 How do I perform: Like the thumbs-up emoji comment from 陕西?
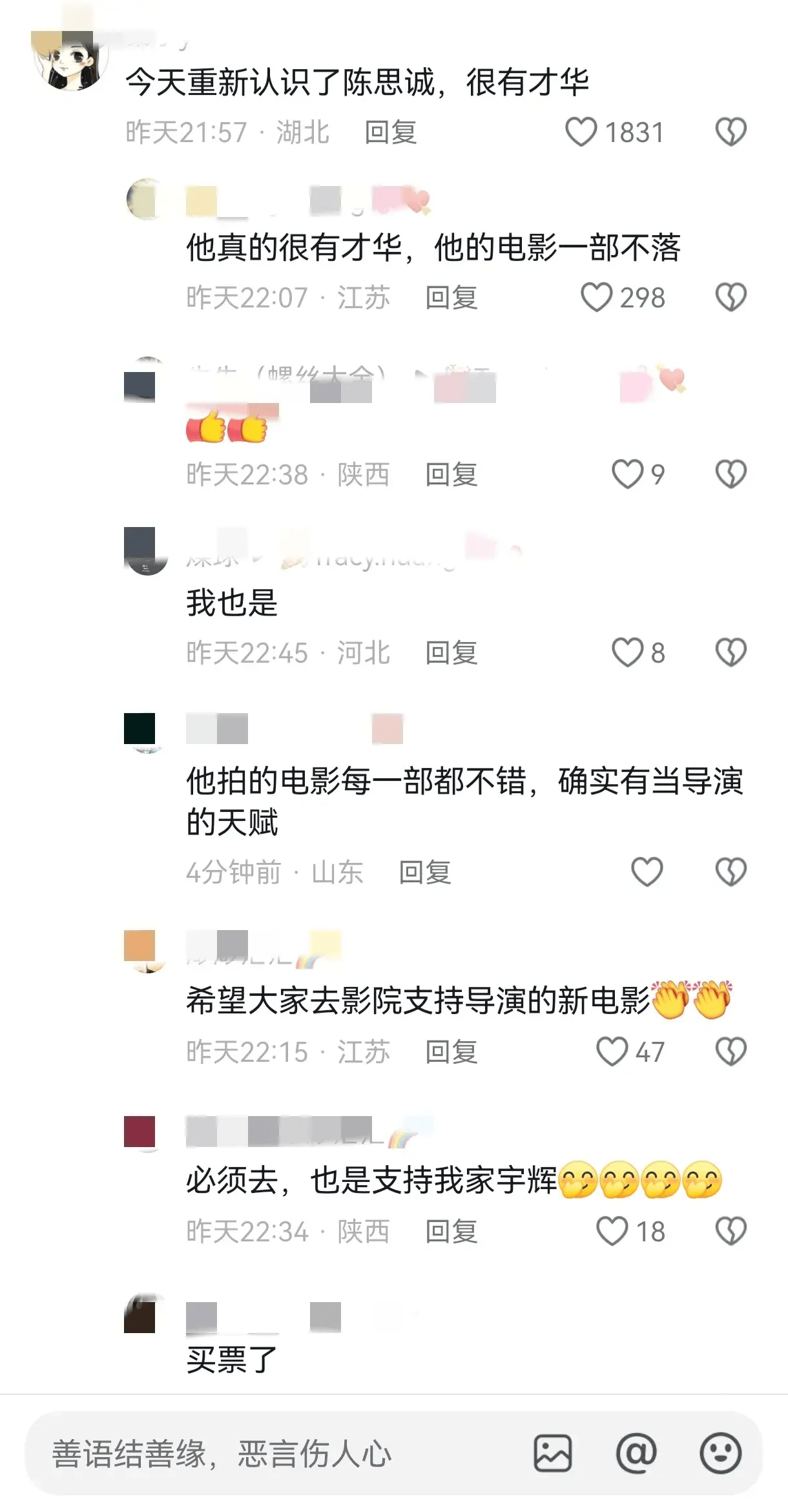click(627, 475)
